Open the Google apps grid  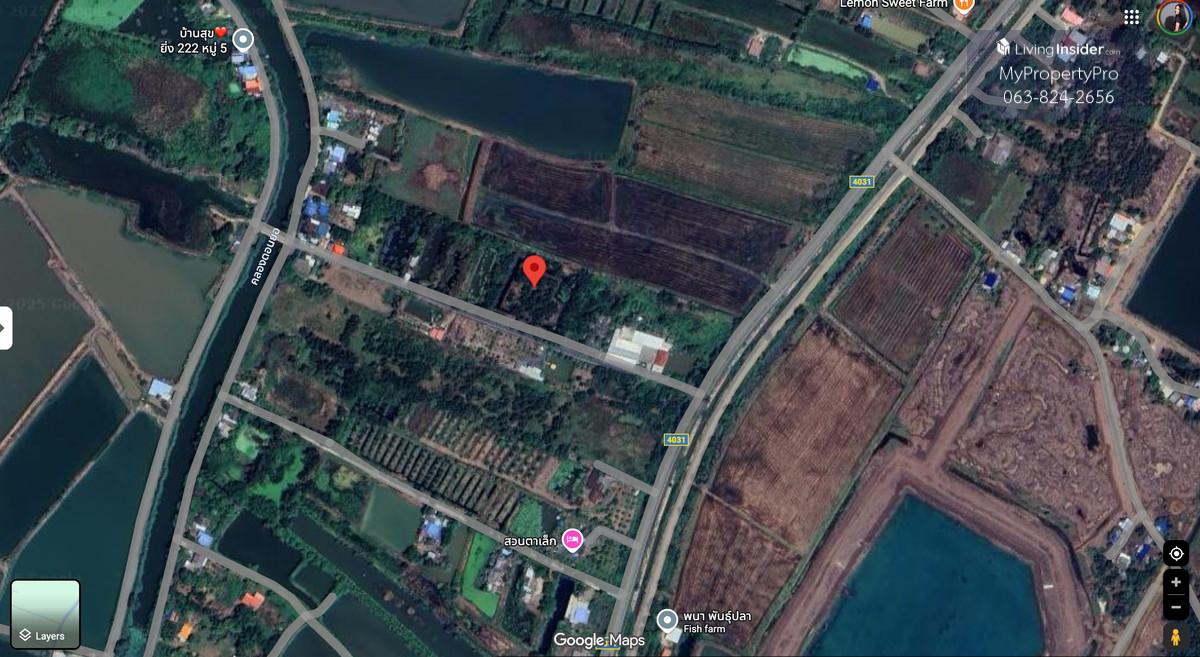click(1131, 17)
